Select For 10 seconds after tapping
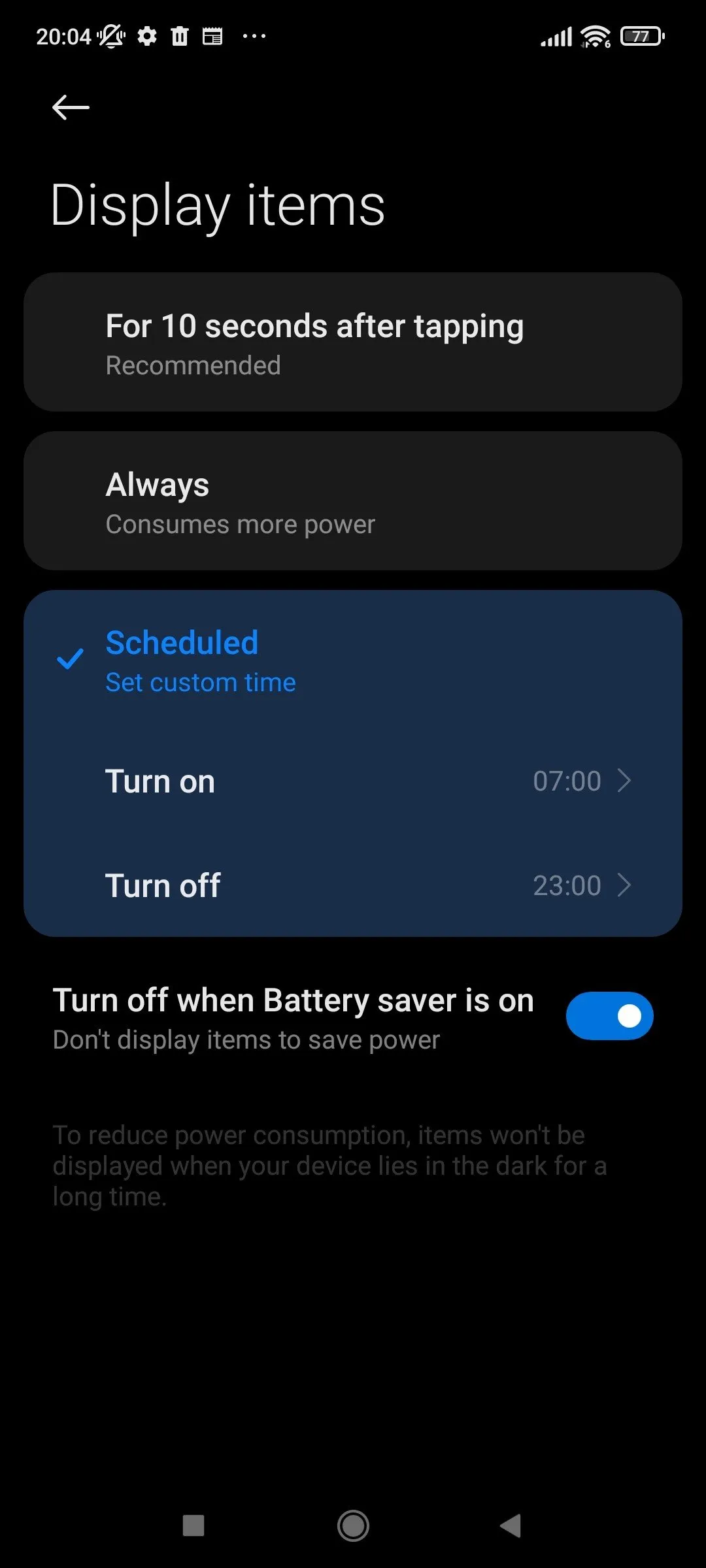Viewport: 706px width, 1568px height. tap(353, 342)
